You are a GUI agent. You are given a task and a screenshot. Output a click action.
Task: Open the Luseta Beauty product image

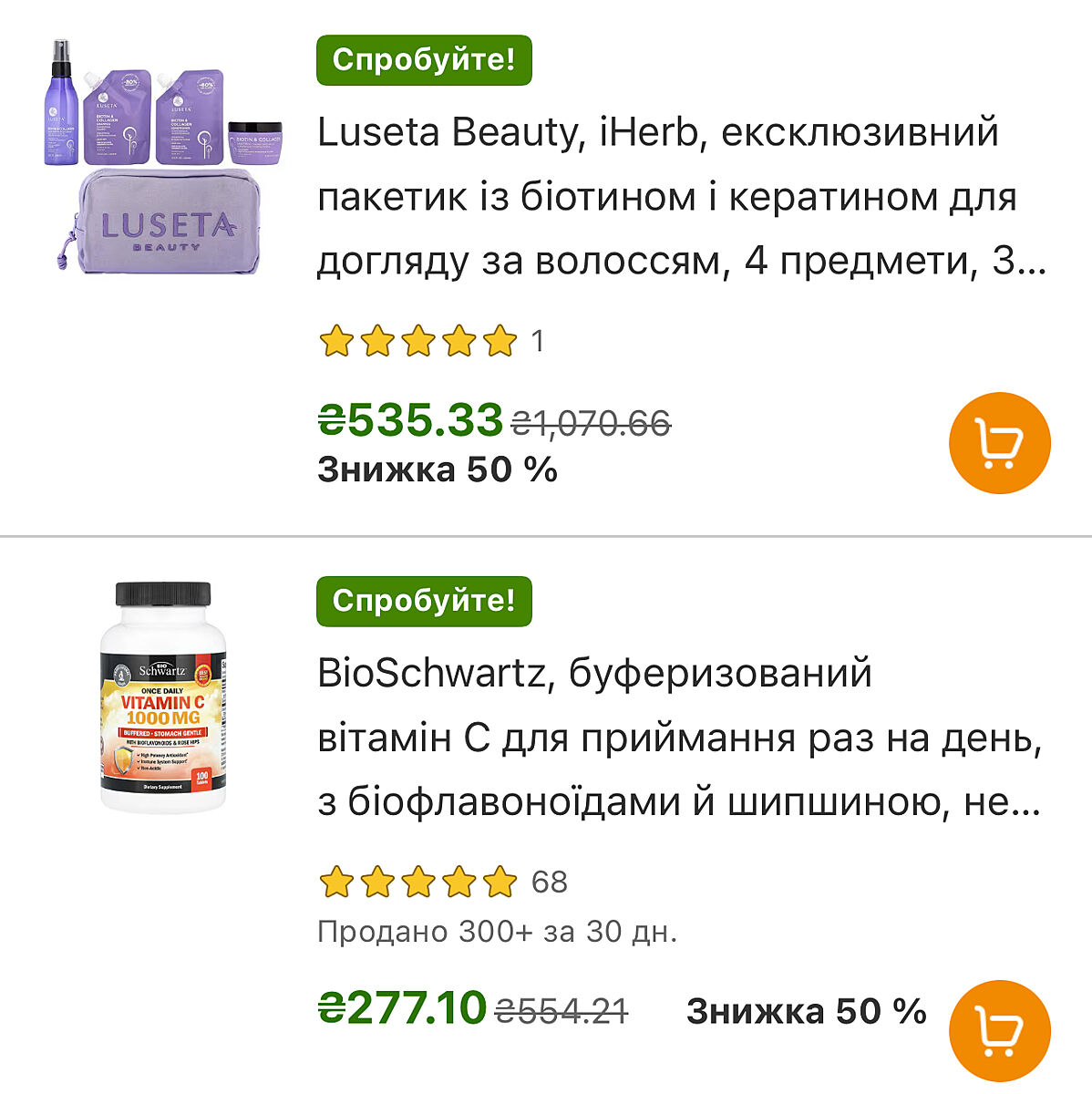[162, 157]
